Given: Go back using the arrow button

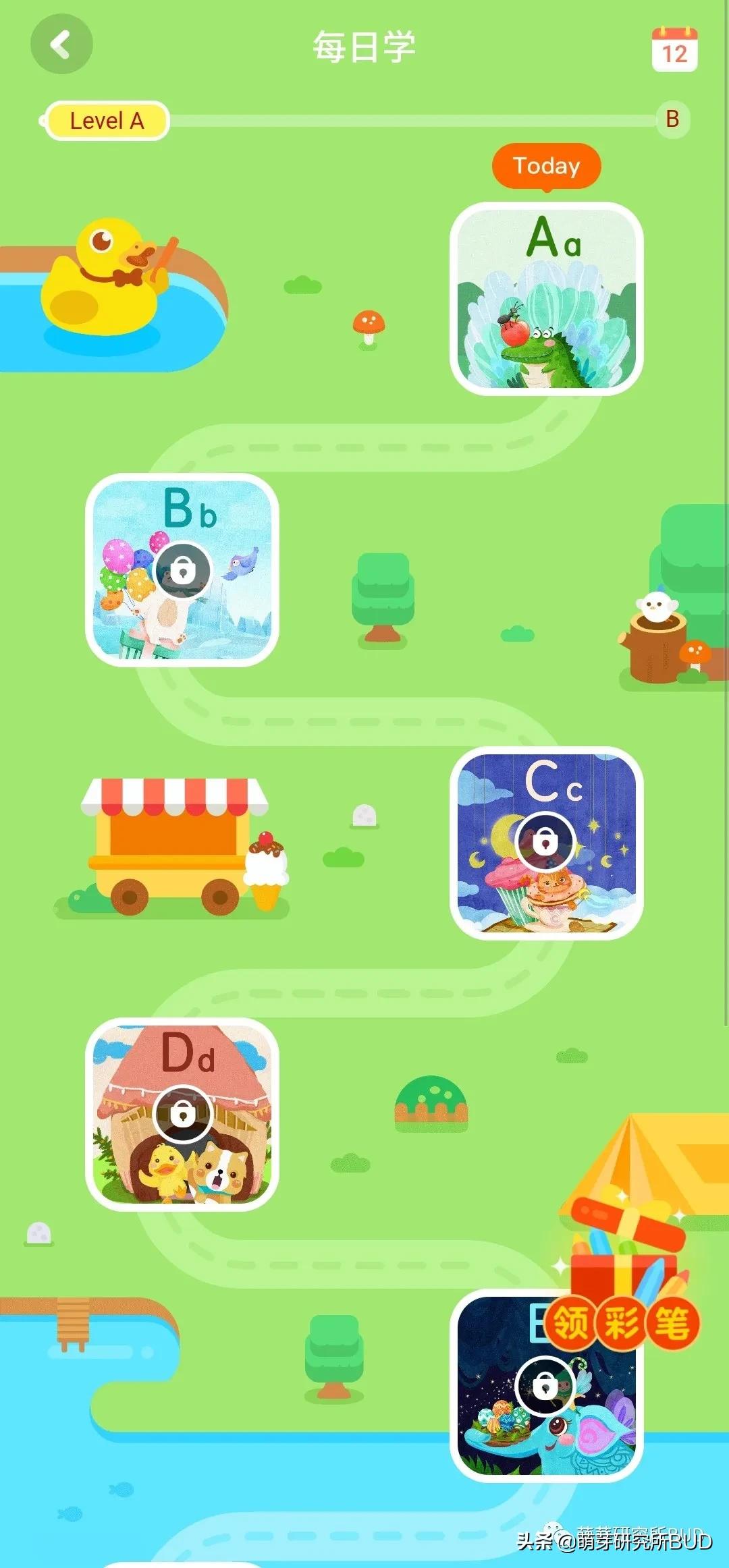Looking at the screenshot, I should tap(61, 45).
